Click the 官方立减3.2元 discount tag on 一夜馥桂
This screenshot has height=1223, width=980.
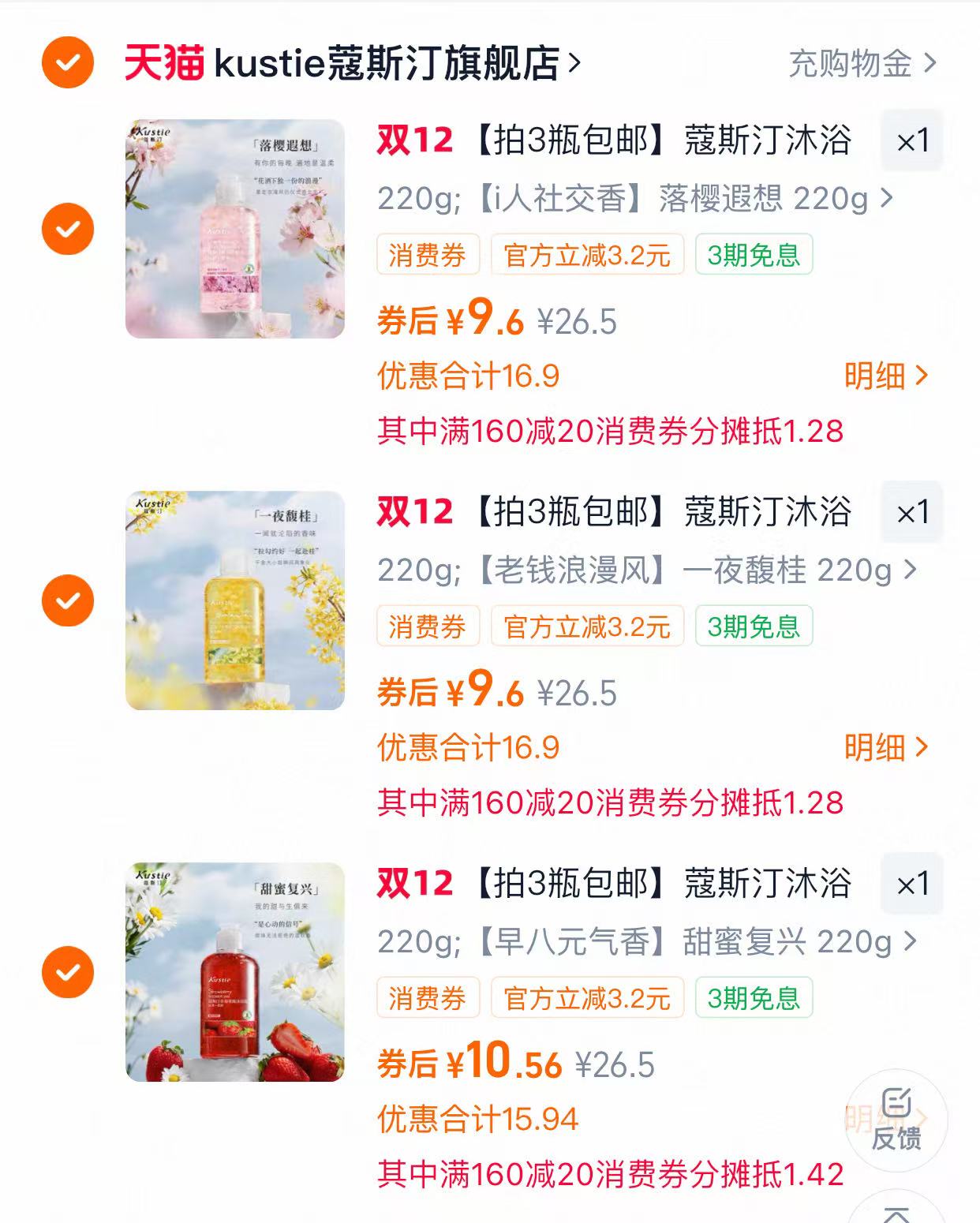pos(587,627)
